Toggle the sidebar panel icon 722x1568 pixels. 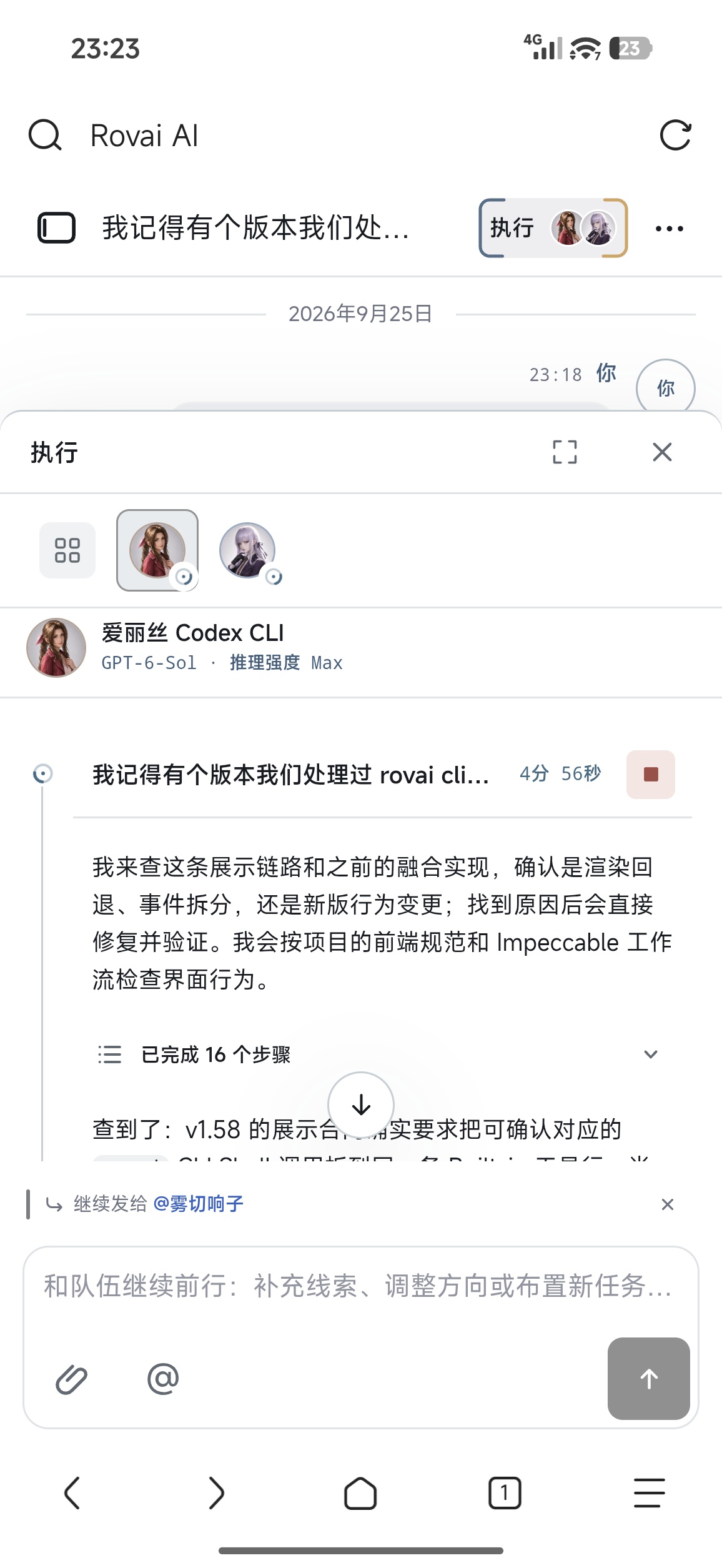click(57, 227)
